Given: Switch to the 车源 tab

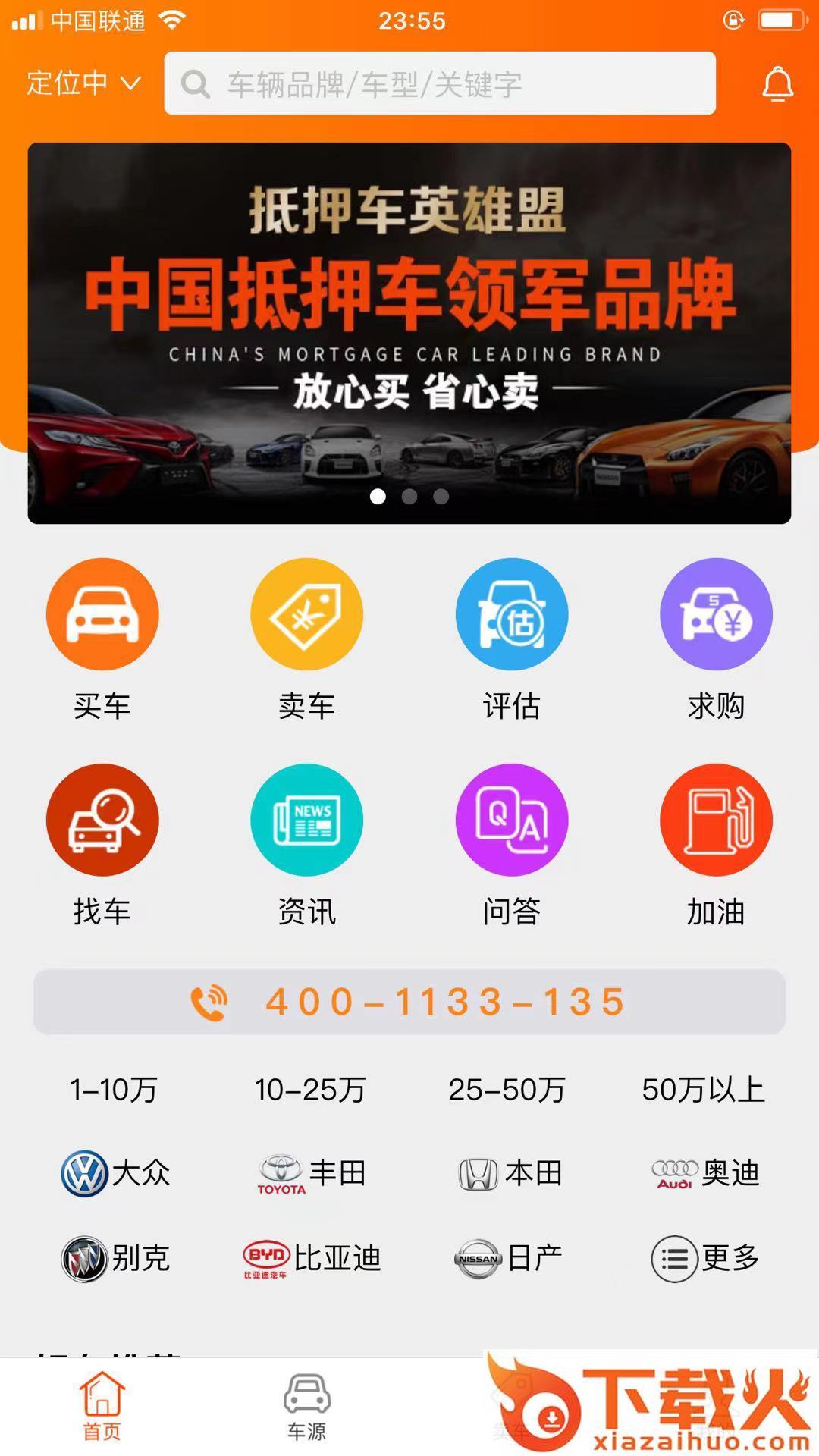Looking at the screenshot, I should pyautogui.click(x=307, y=1407).
